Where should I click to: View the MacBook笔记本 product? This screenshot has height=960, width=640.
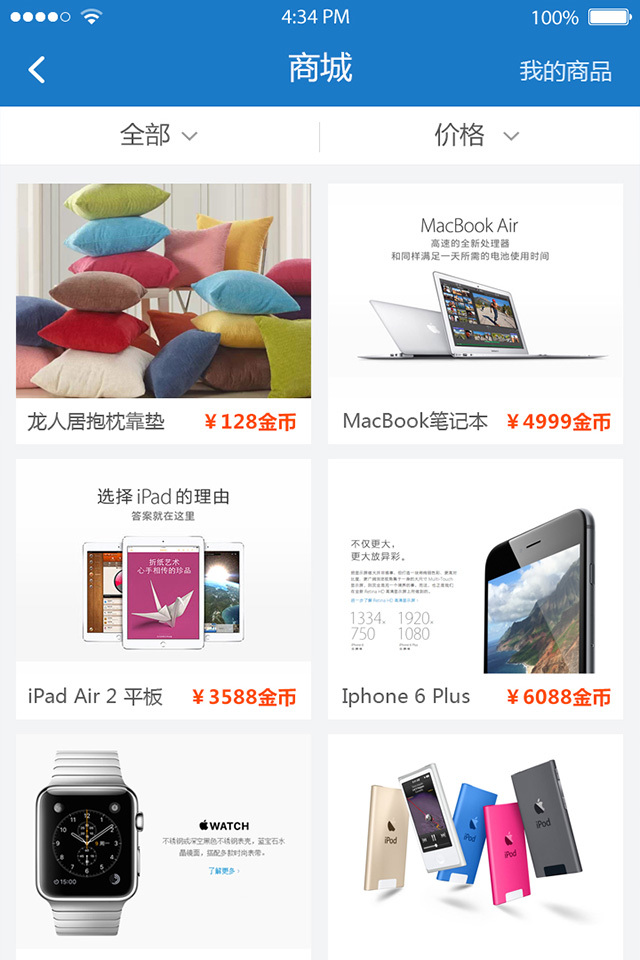[475, 310]
